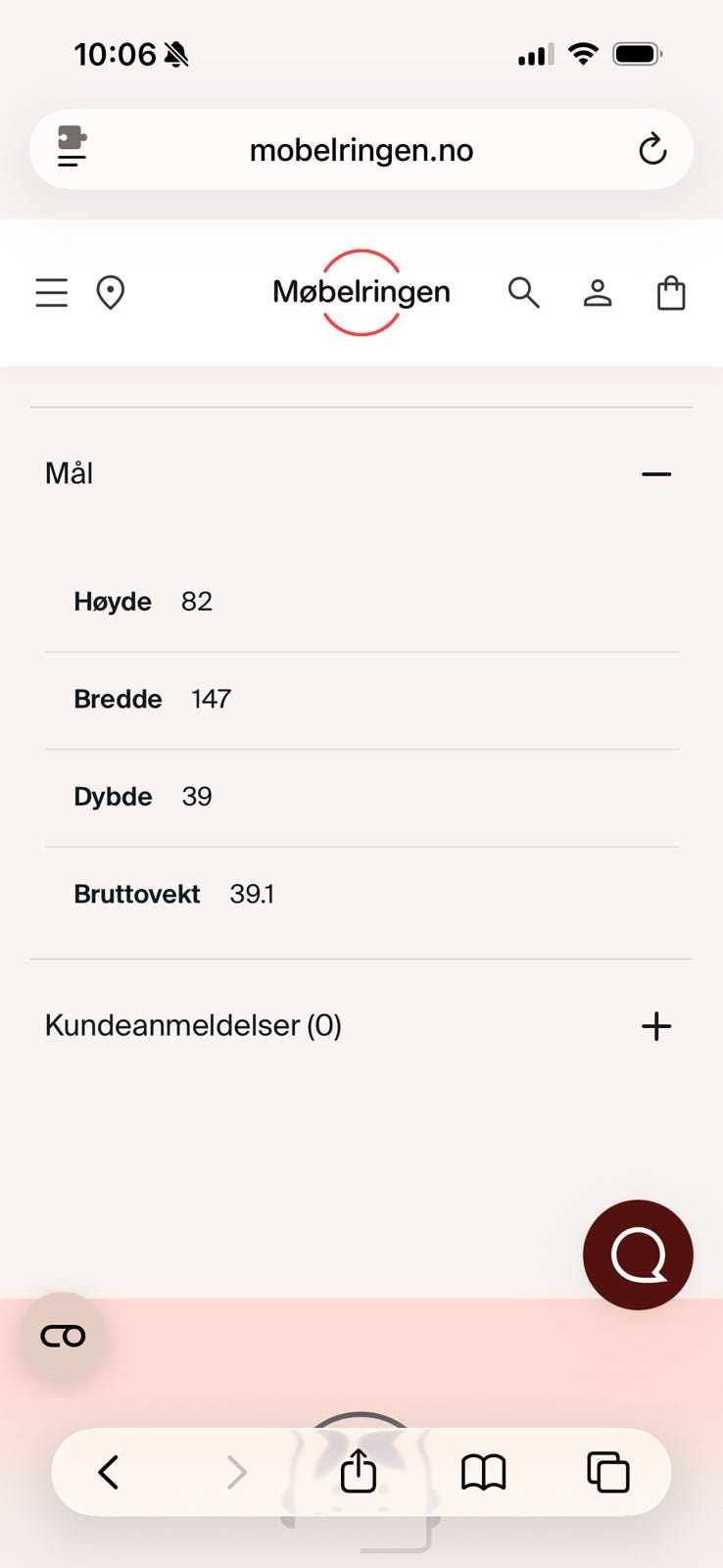Open the tab switcher
This screenshot has height=1568, width=723.
click(x=608, y=1471)
